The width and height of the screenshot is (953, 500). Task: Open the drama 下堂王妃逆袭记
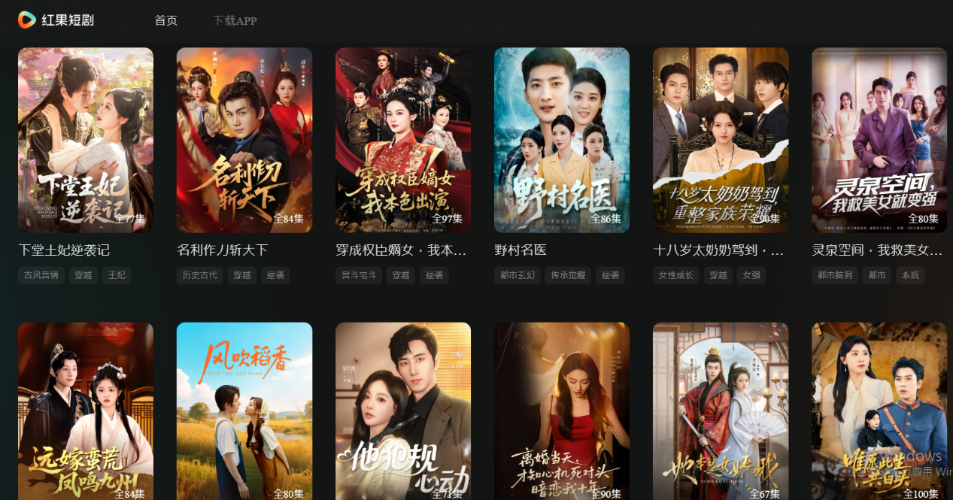[85, 140]
